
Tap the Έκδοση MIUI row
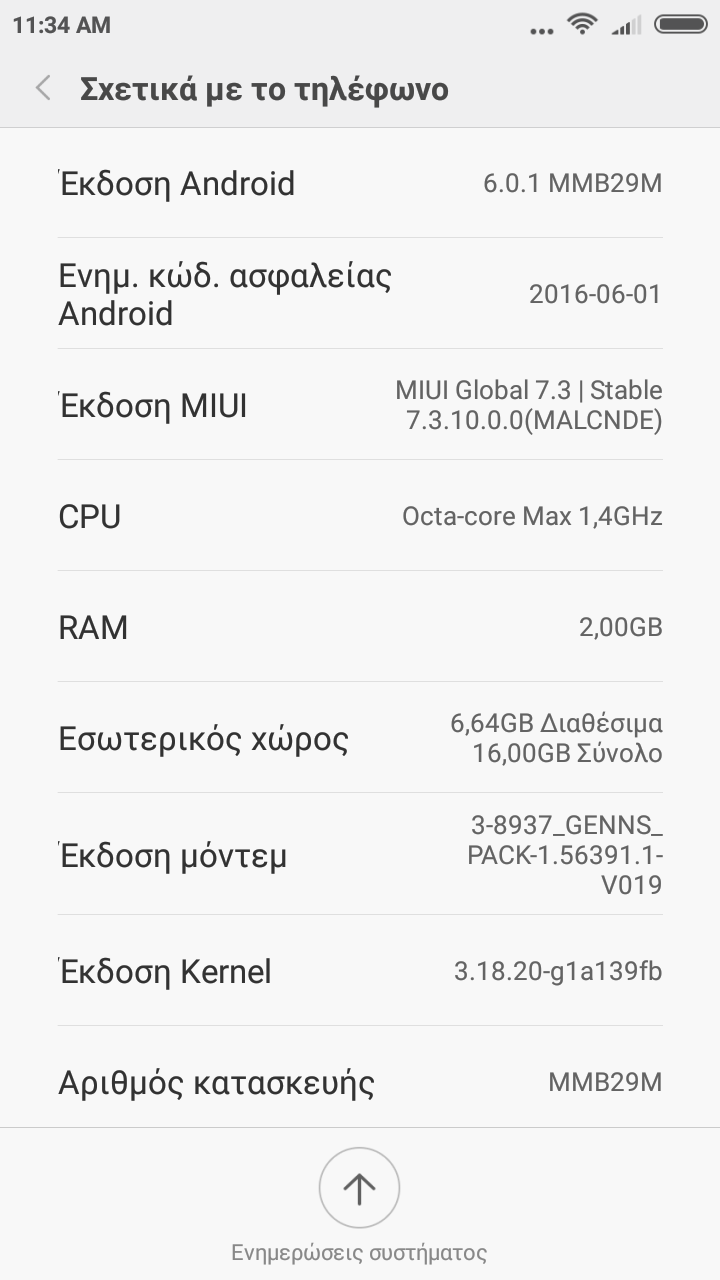click(360, 406)
